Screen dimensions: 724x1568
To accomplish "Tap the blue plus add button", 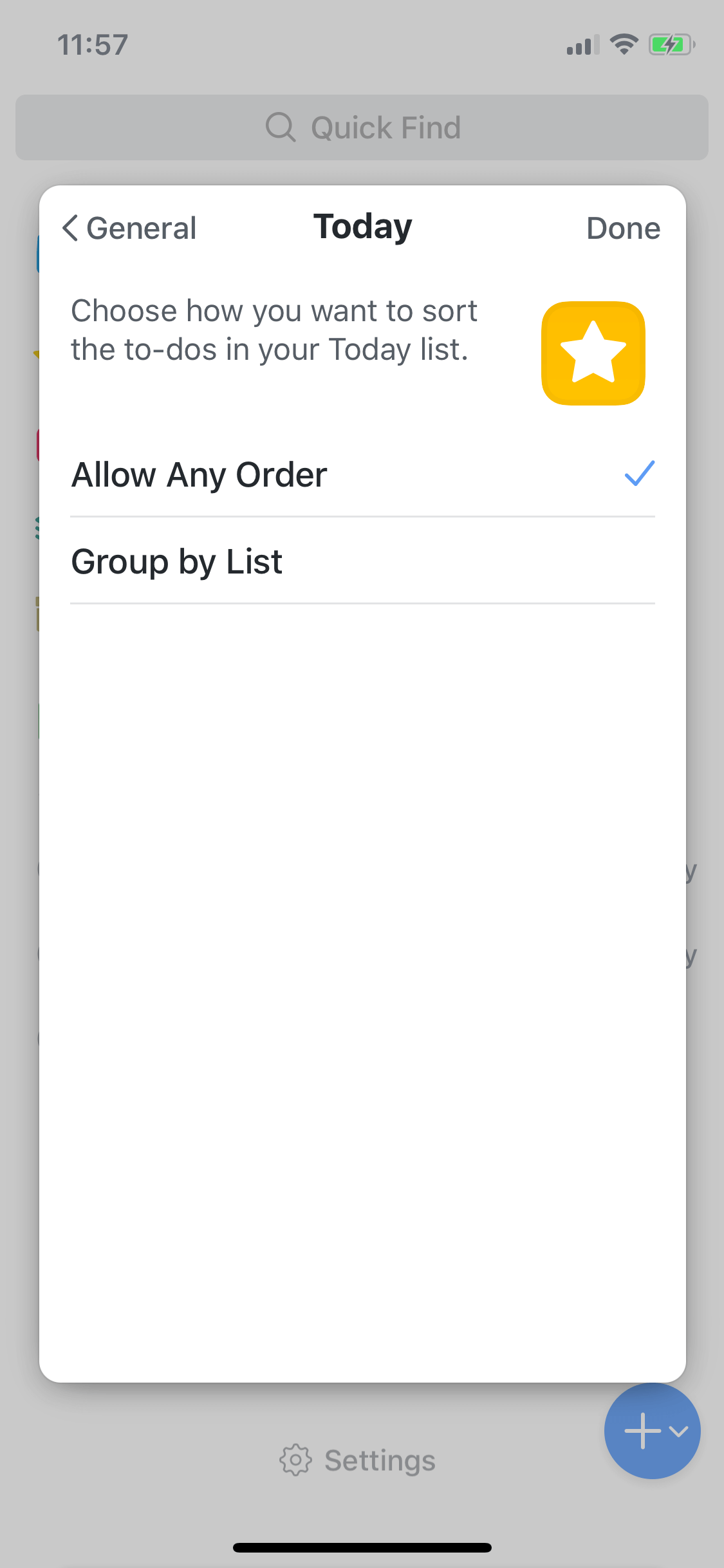I will (x=652, y=1431).
